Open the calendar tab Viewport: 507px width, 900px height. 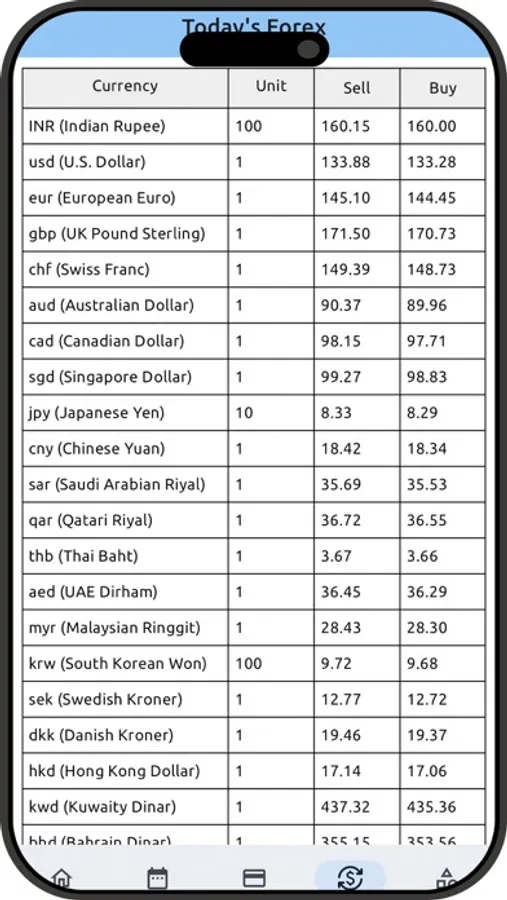click(157, 878)
